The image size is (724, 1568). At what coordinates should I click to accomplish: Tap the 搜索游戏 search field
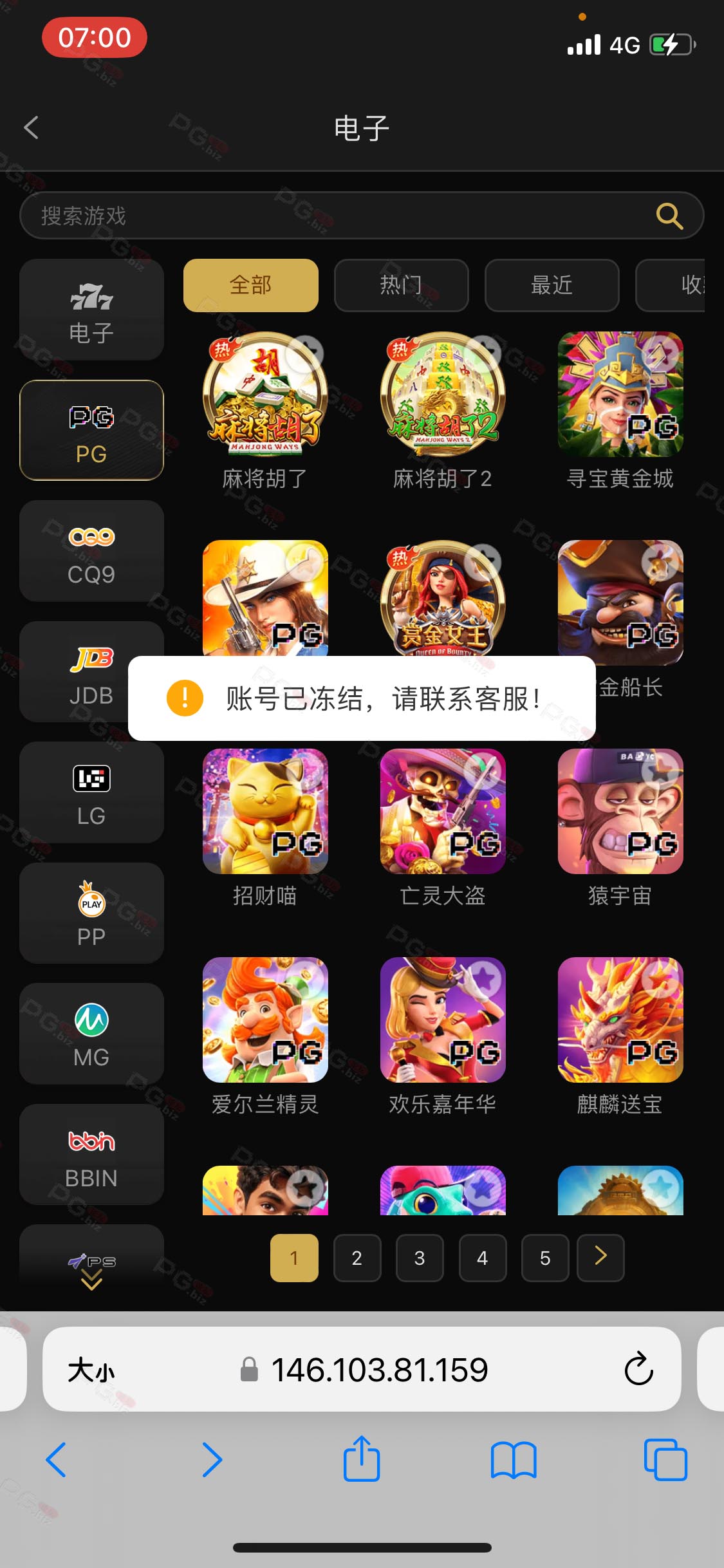click(x=362, y=216)
